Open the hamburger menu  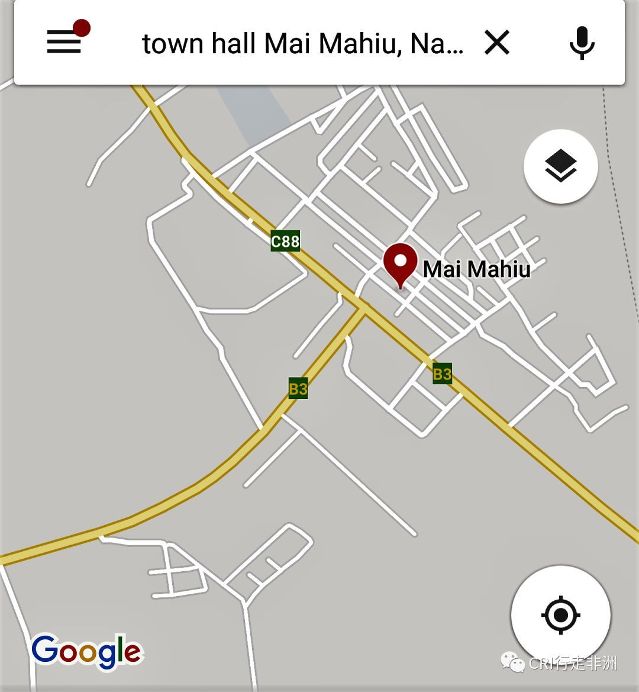(63, 42)
